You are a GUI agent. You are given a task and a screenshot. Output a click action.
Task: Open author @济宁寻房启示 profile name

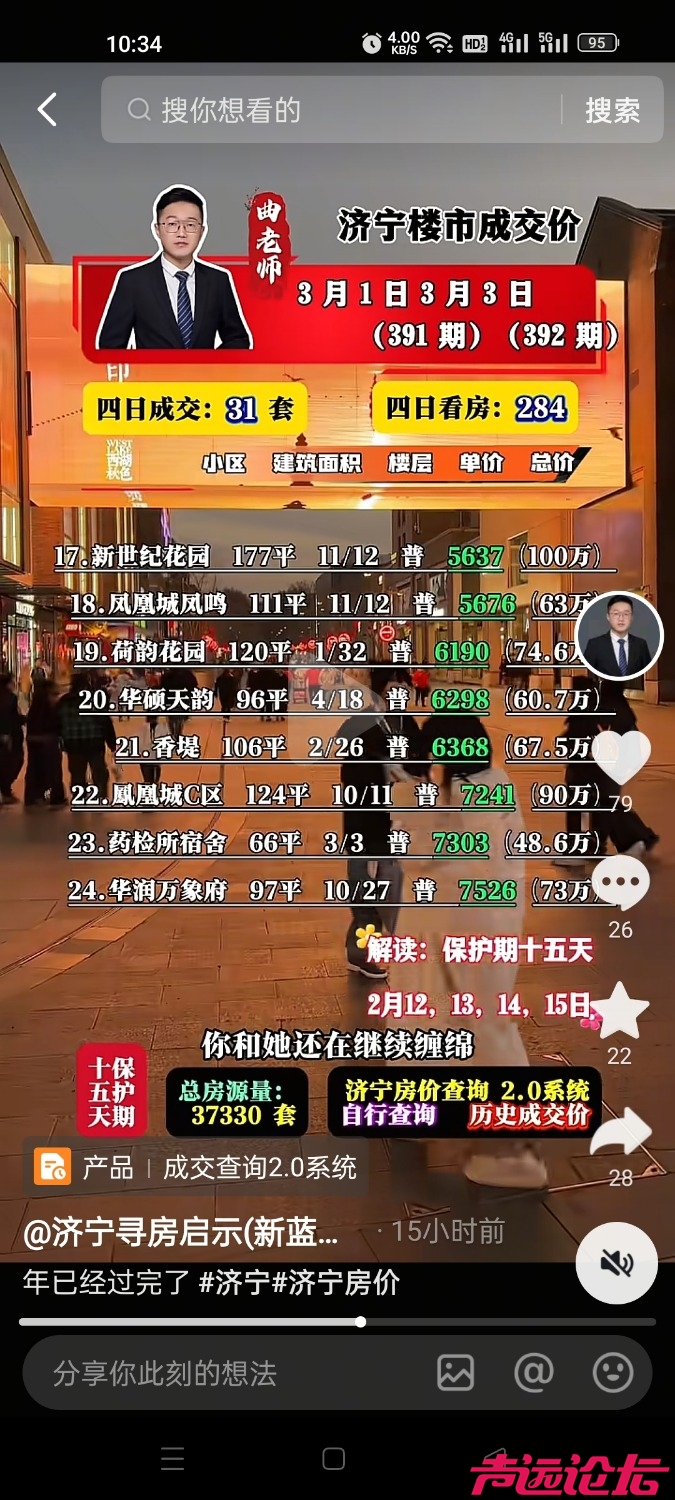[181, 1232]
